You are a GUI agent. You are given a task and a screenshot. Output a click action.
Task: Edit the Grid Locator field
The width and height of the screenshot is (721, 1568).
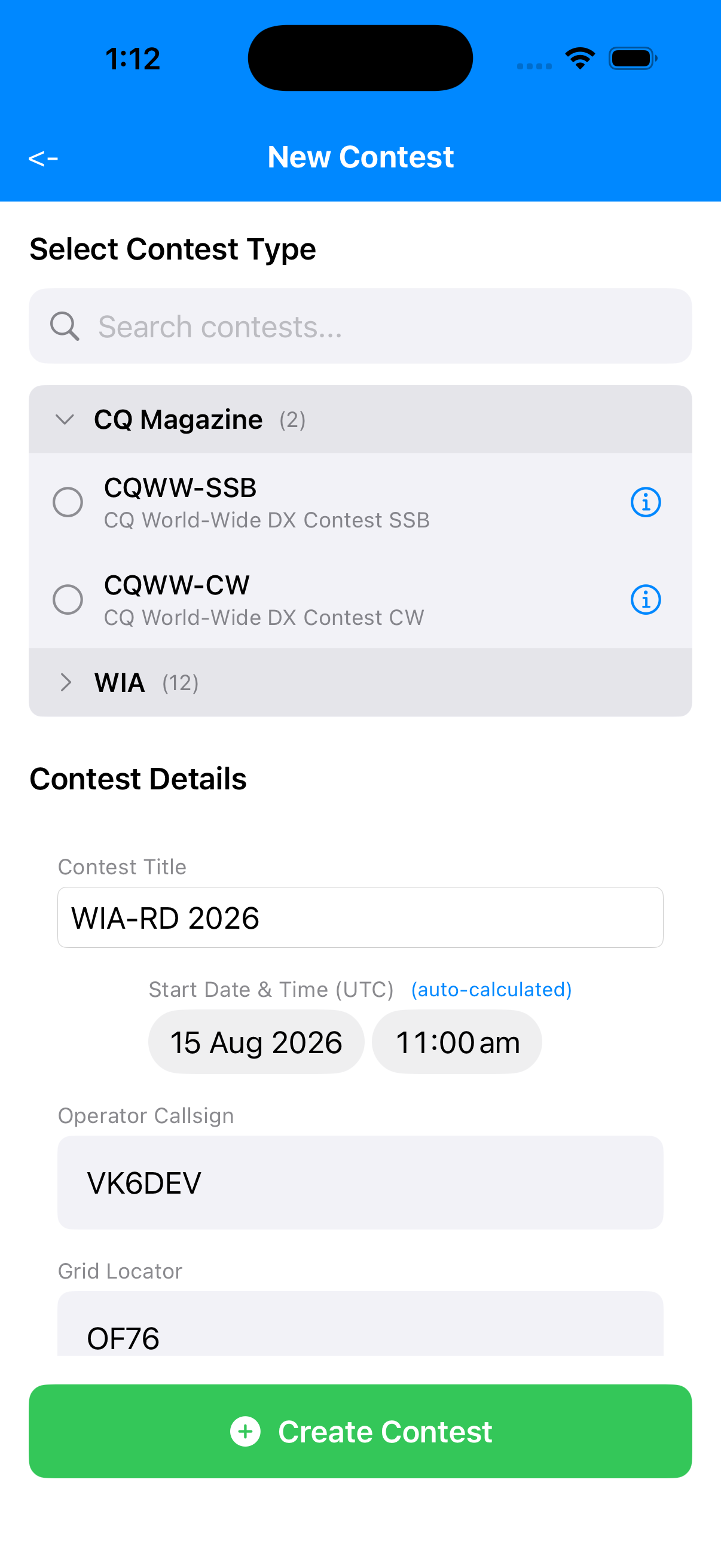pos(360,1330)
